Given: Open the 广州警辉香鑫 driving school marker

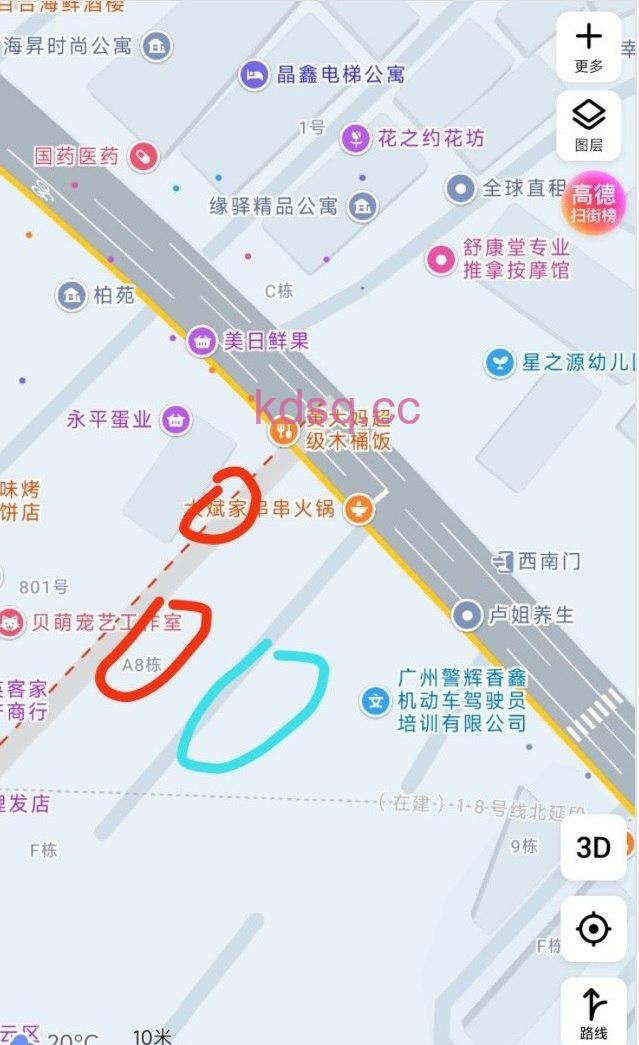Looking at the screenshot, I should coord(376,701).
